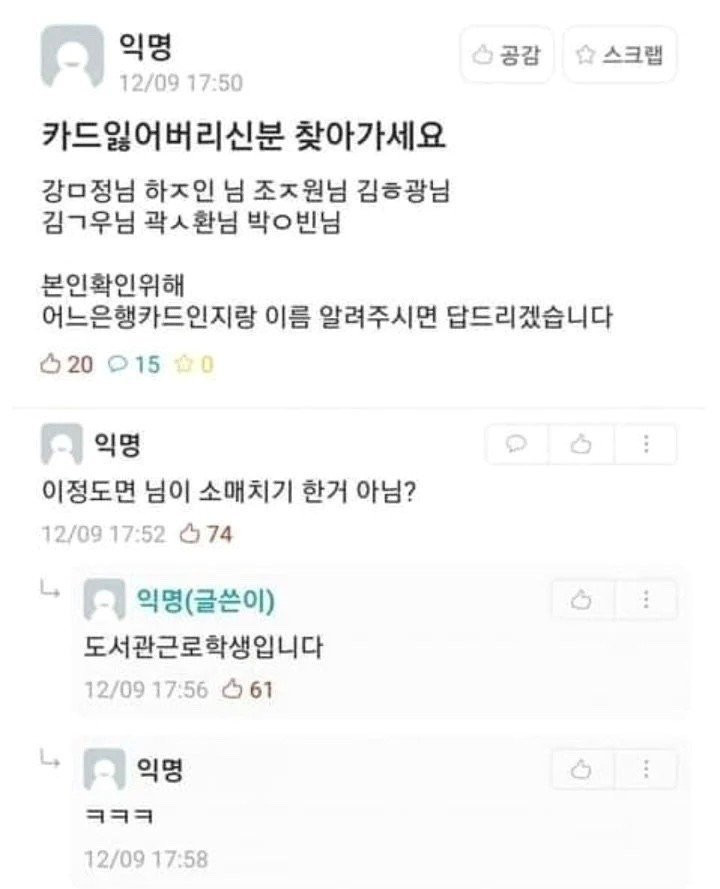The height and width of the screenshot is (889, 720).
Task: Open the overflow menu on the ㅋㅋㅋ reply
Action: coord(646,769)
